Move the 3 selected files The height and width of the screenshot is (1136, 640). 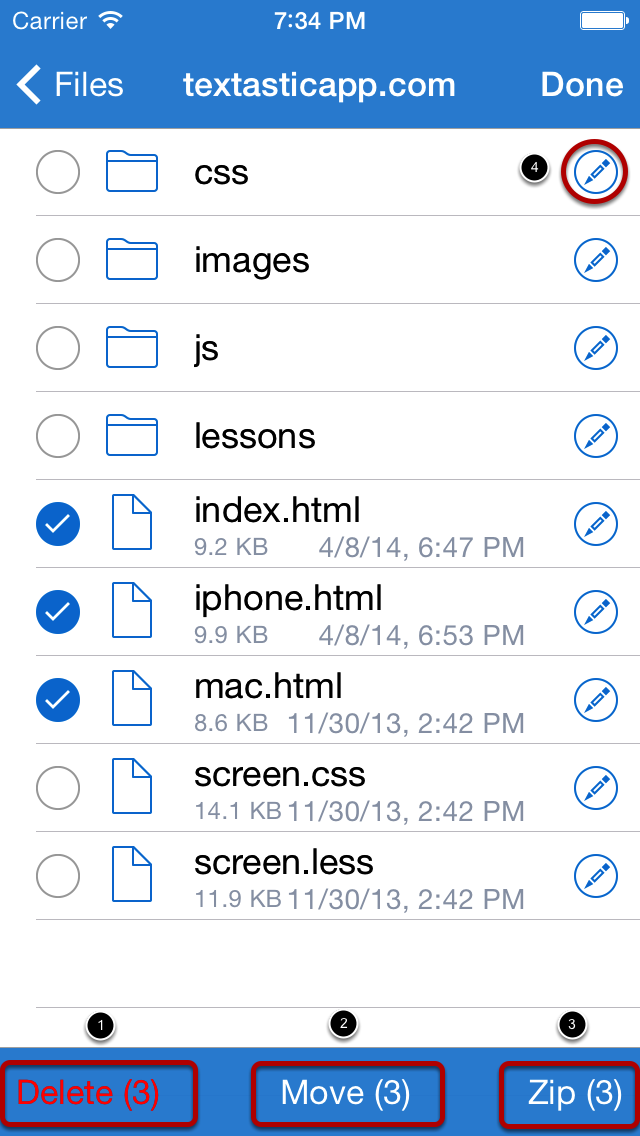coord(346,1093)
